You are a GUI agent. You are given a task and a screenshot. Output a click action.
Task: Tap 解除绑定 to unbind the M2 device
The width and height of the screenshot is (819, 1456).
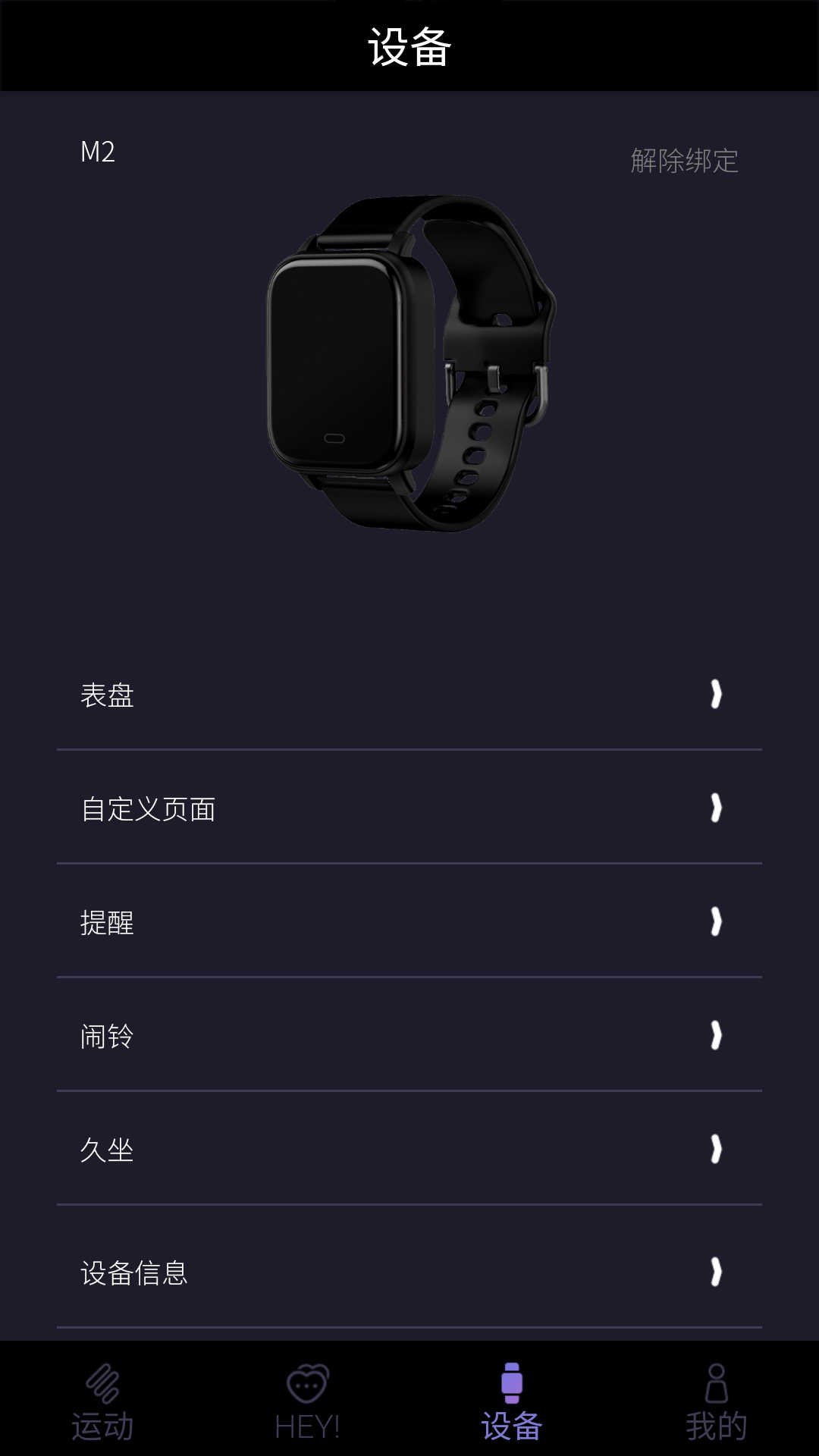pos(684,161)
